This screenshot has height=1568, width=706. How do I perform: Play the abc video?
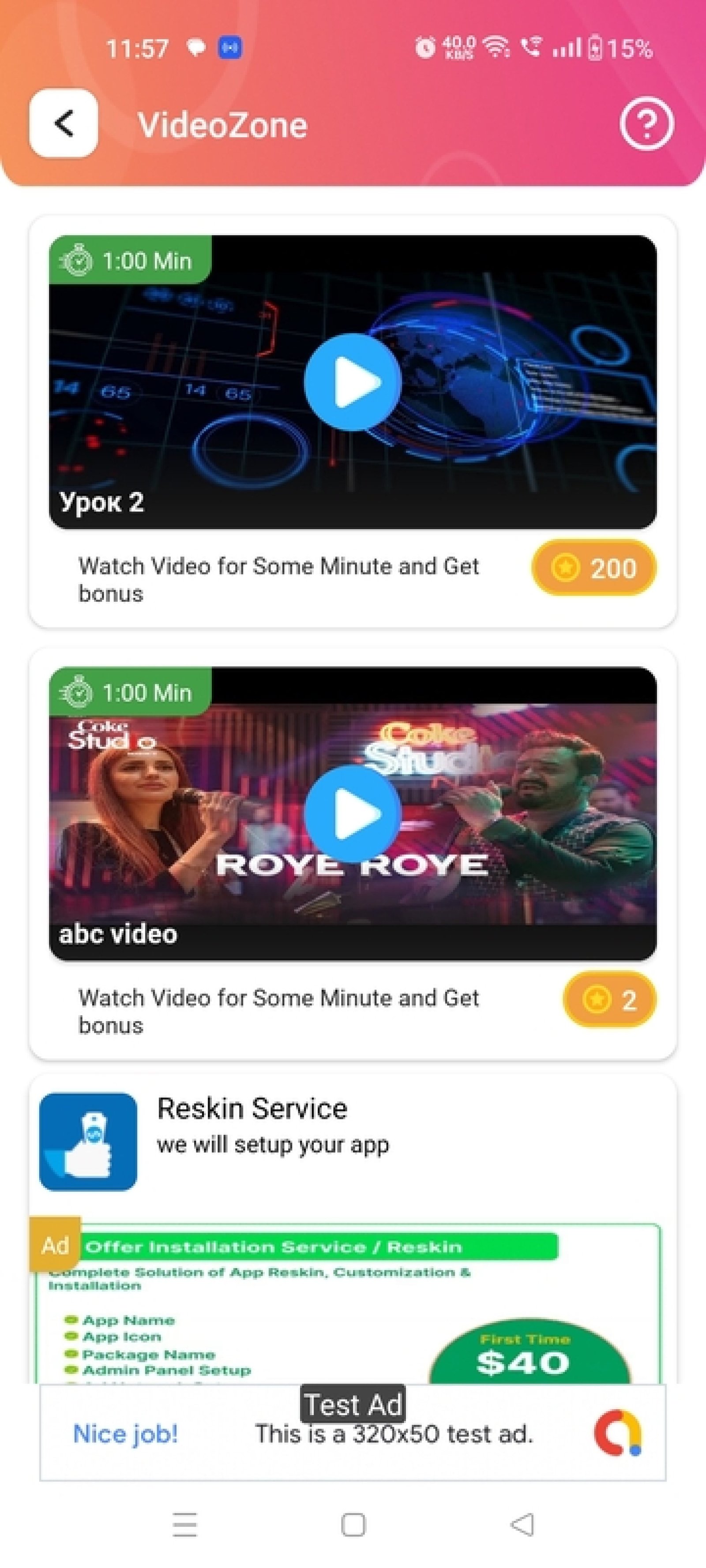[353, 814]
